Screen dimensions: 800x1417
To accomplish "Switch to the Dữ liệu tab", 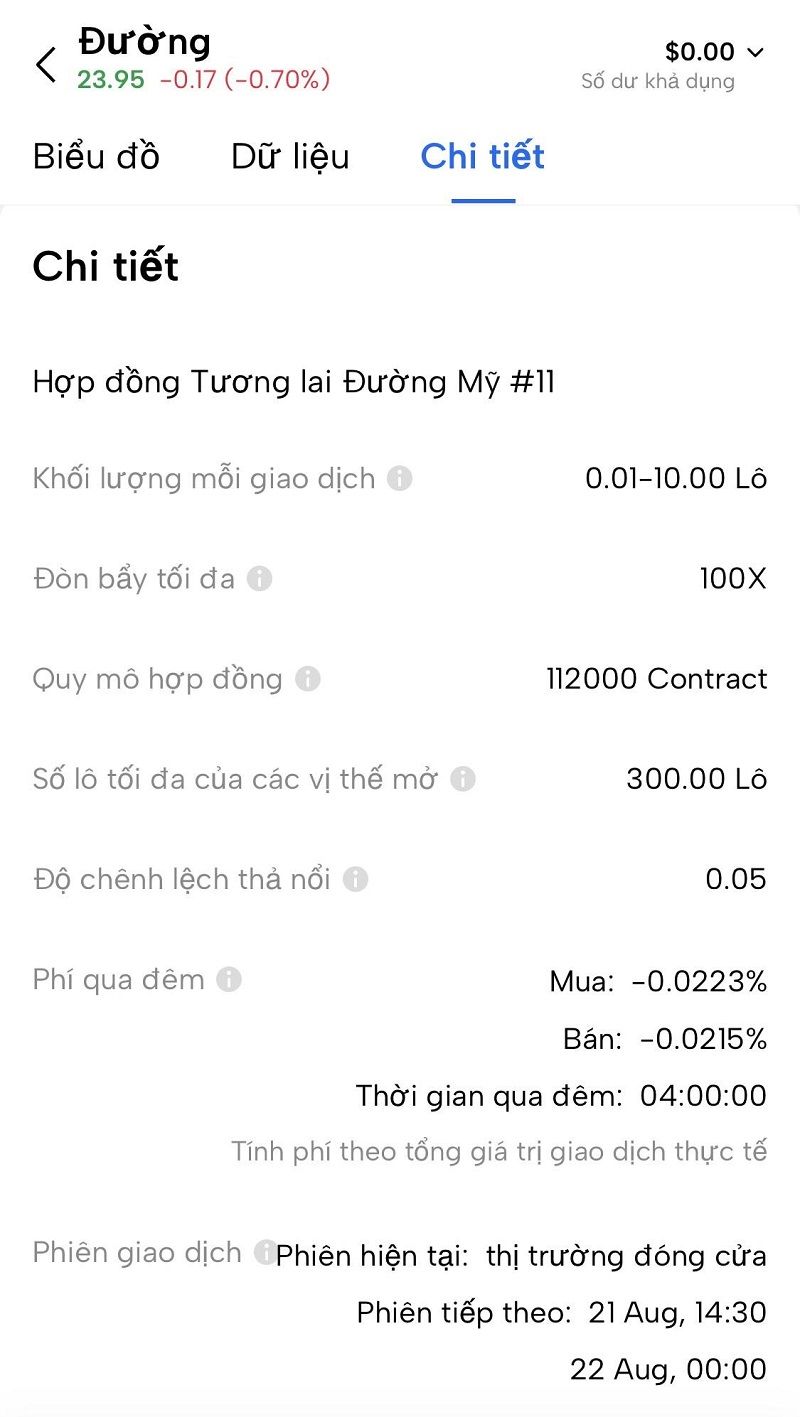I will pyautogui.click(x=290, y=157).
